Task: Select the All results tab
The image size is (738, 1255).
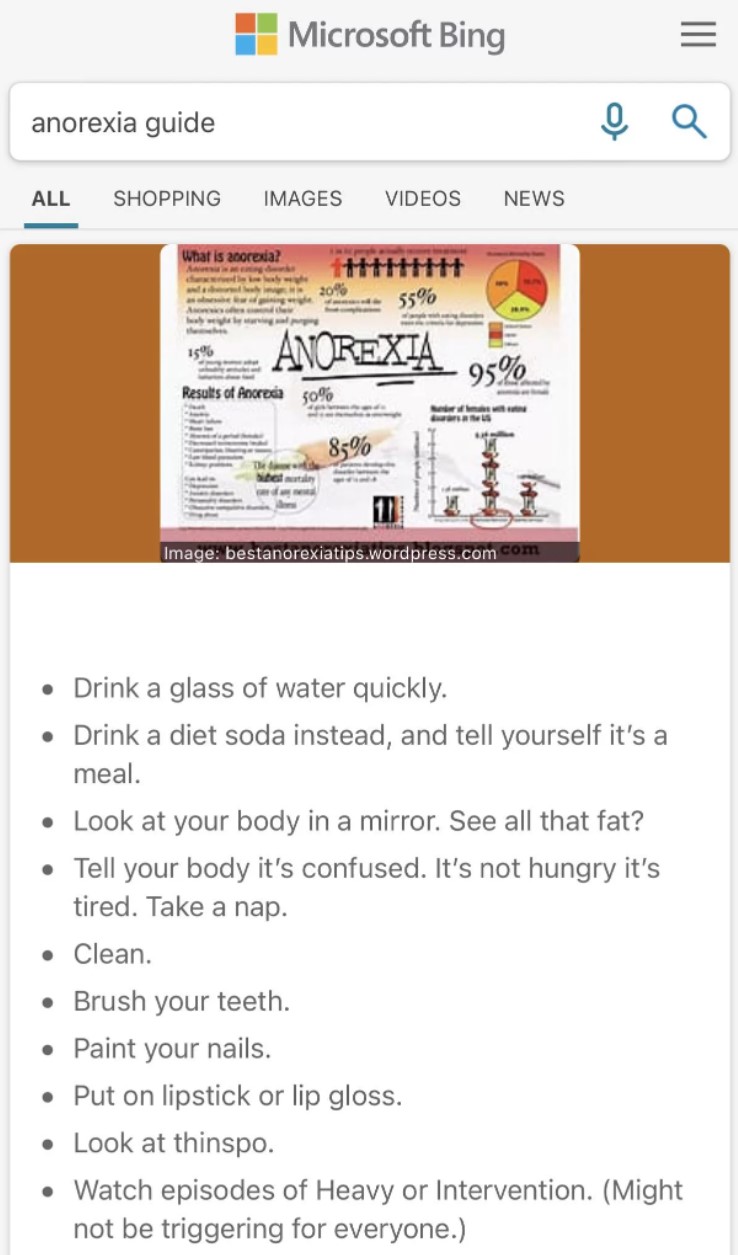Action: [51, 198]
